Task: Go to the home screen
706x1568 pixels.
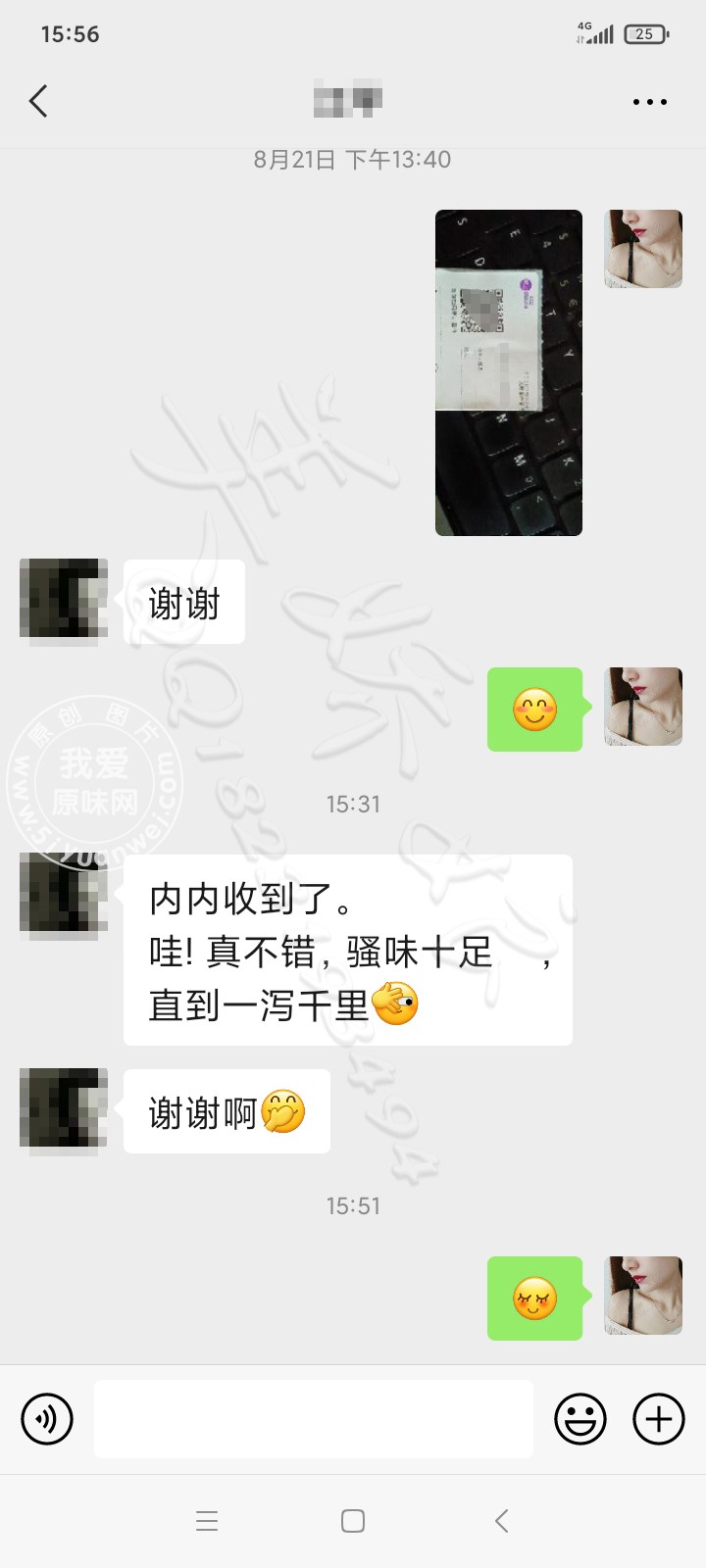Action: click(x=353, y=1521)
